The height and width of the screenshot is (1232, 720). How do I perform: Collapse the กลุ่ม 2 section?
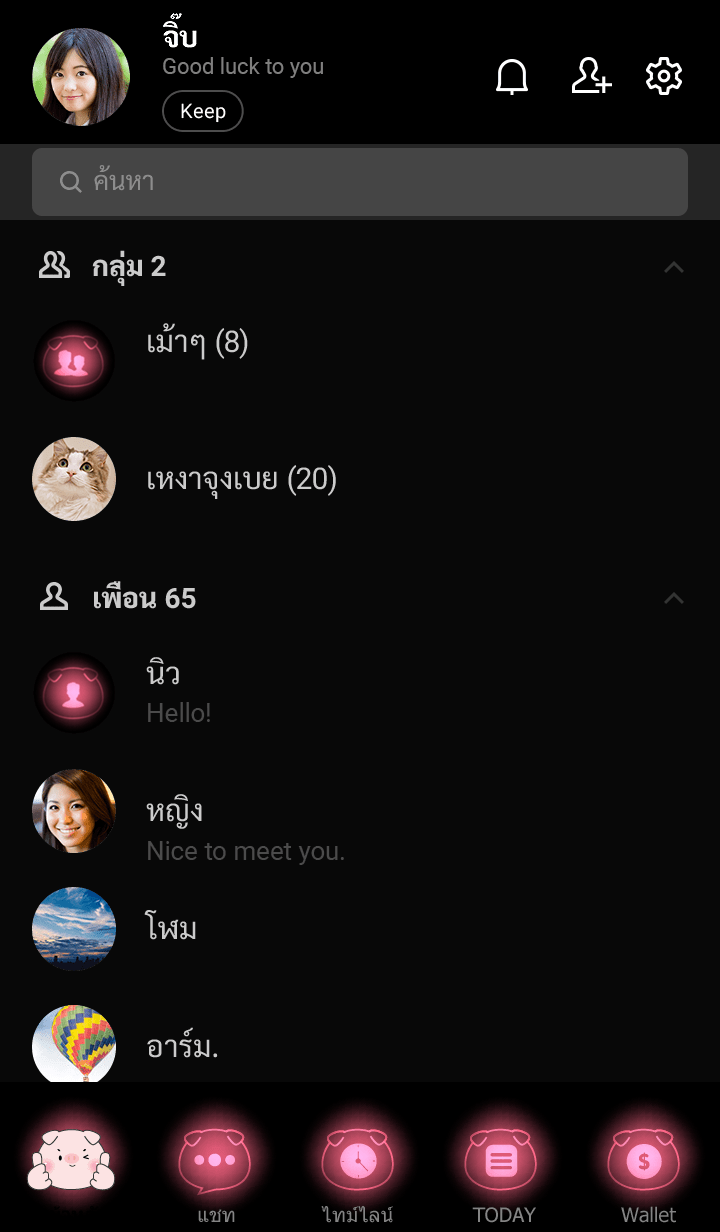coord(674,267)
